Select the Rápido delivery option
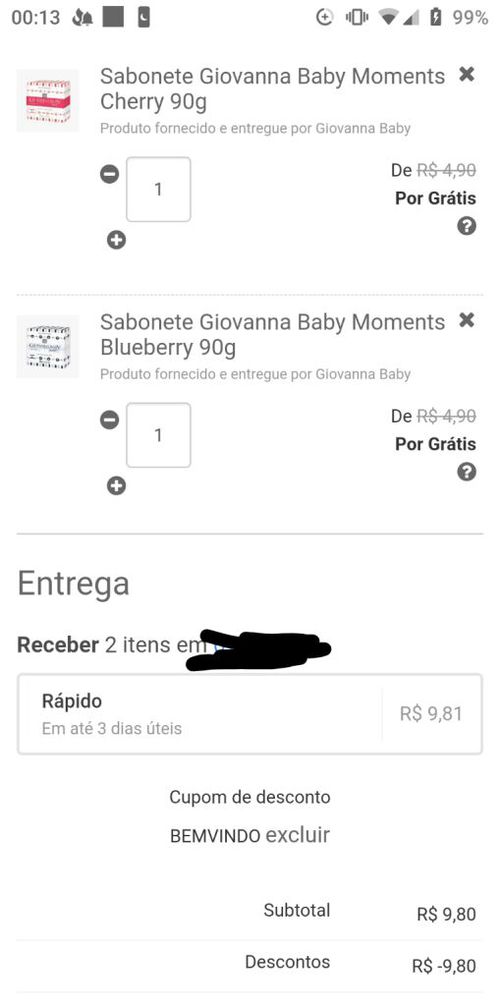 [x=250, y=714]
